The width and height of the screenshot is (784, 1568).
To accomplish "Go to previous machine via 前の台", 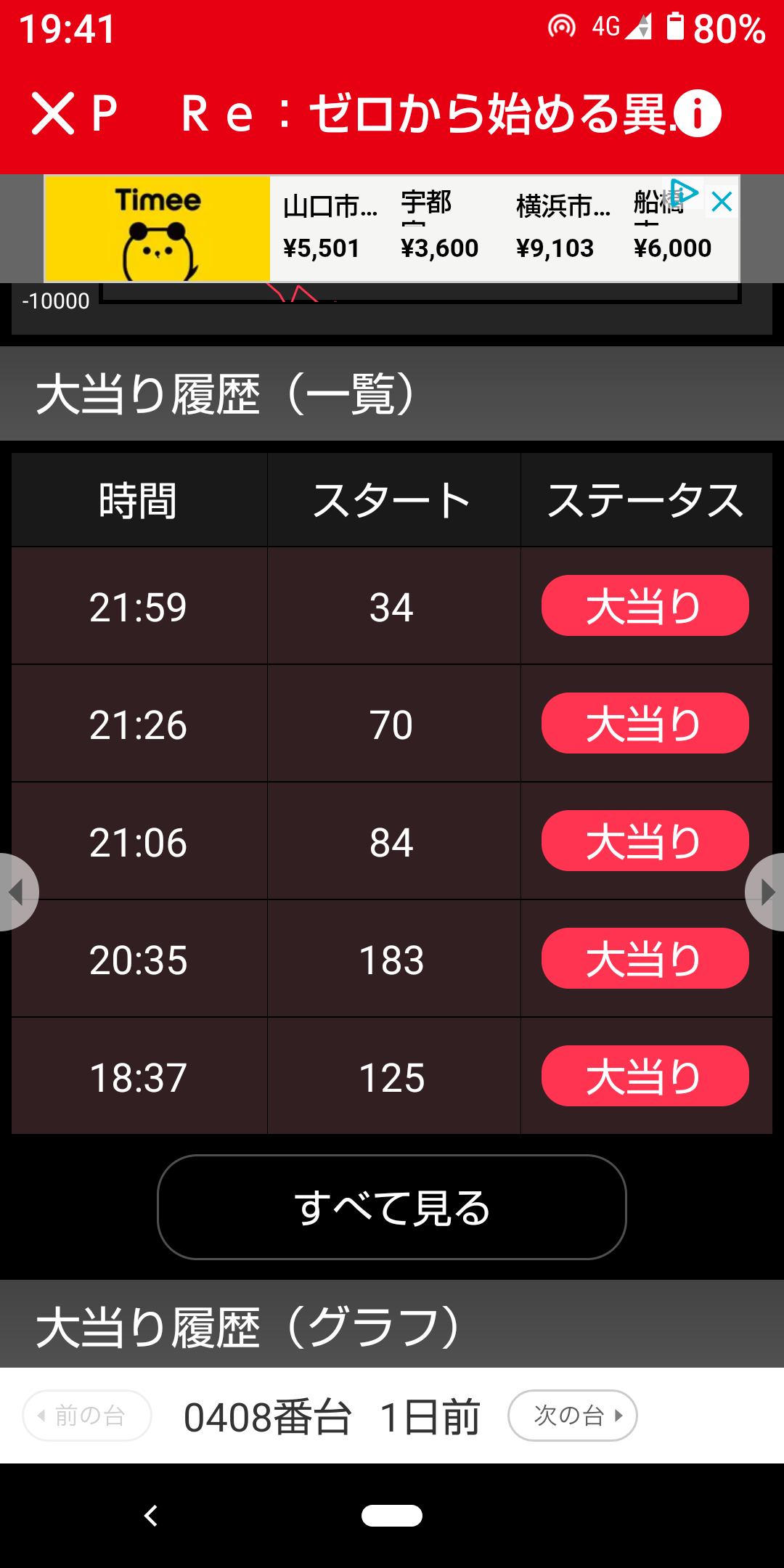I will (x=87, y=1415).
